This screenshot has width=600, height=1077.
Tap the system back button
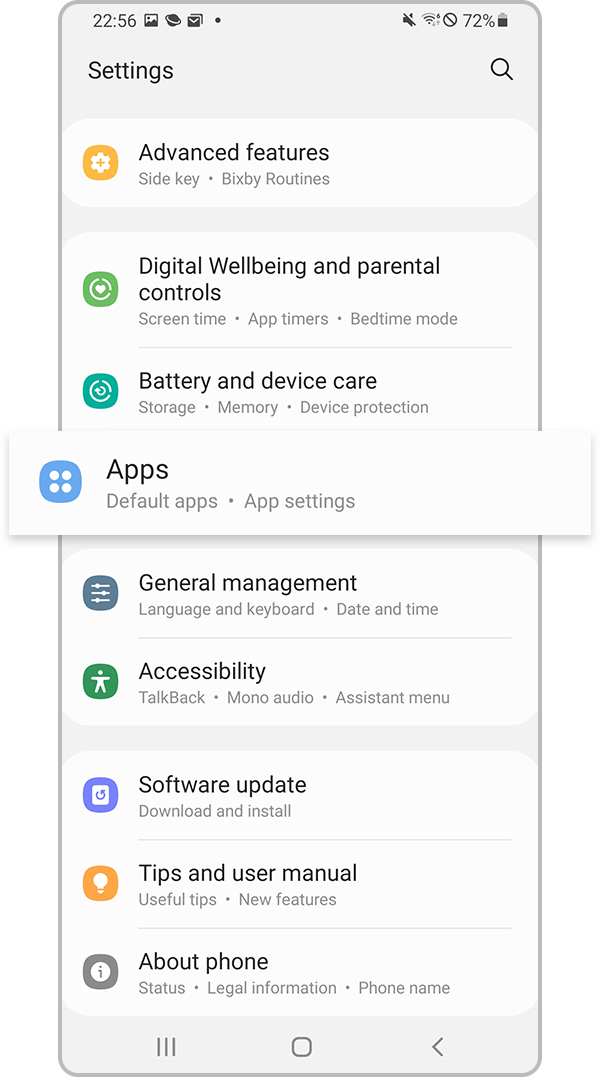[x=437, y=1047]
